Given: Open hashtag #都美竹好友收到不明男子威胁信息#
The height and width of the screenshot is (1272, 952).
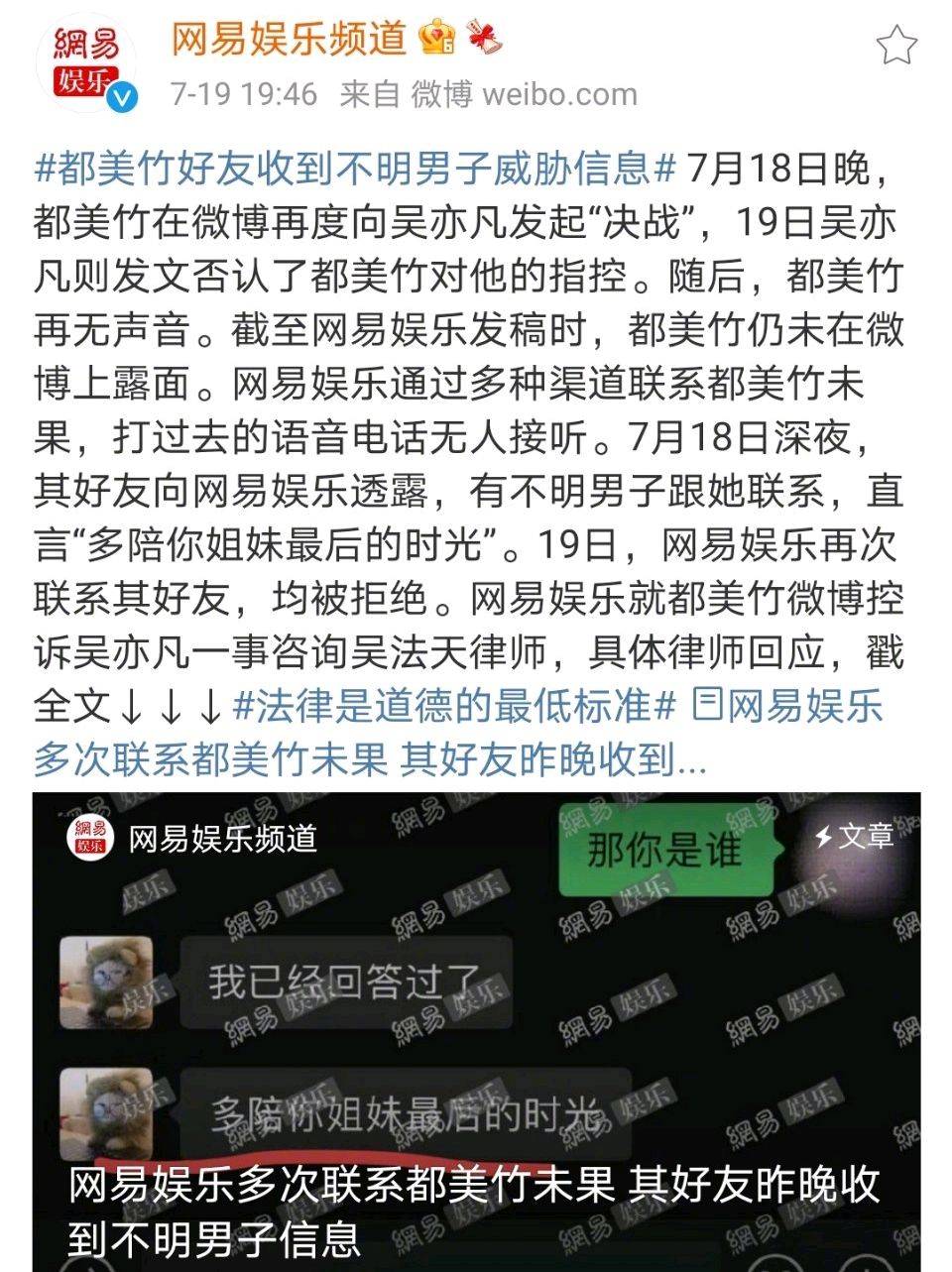Looking at the screenshot, I should click(x=355, y=169).
